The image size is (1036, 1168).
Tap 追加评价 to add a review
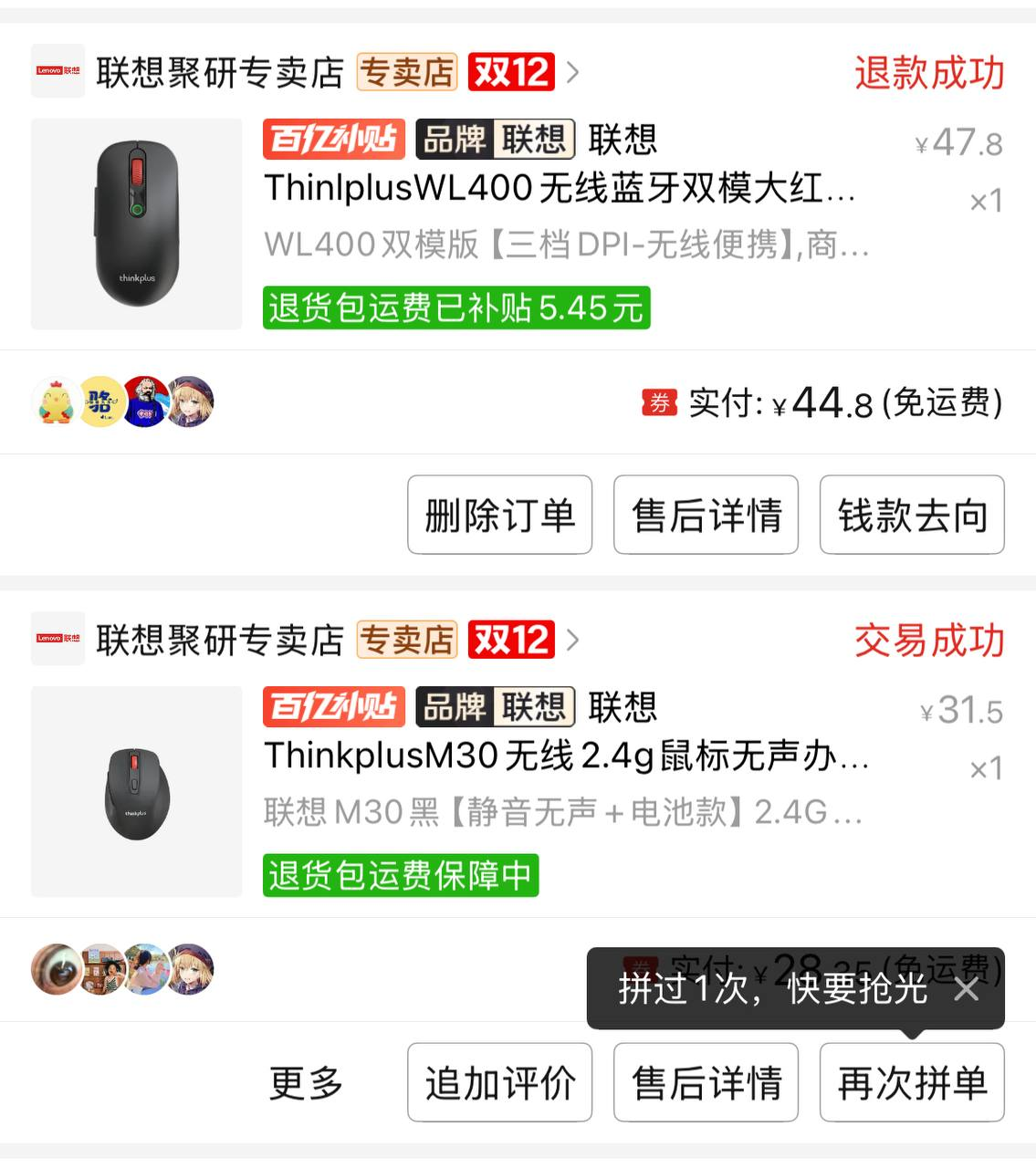[x=499, y=1083]
